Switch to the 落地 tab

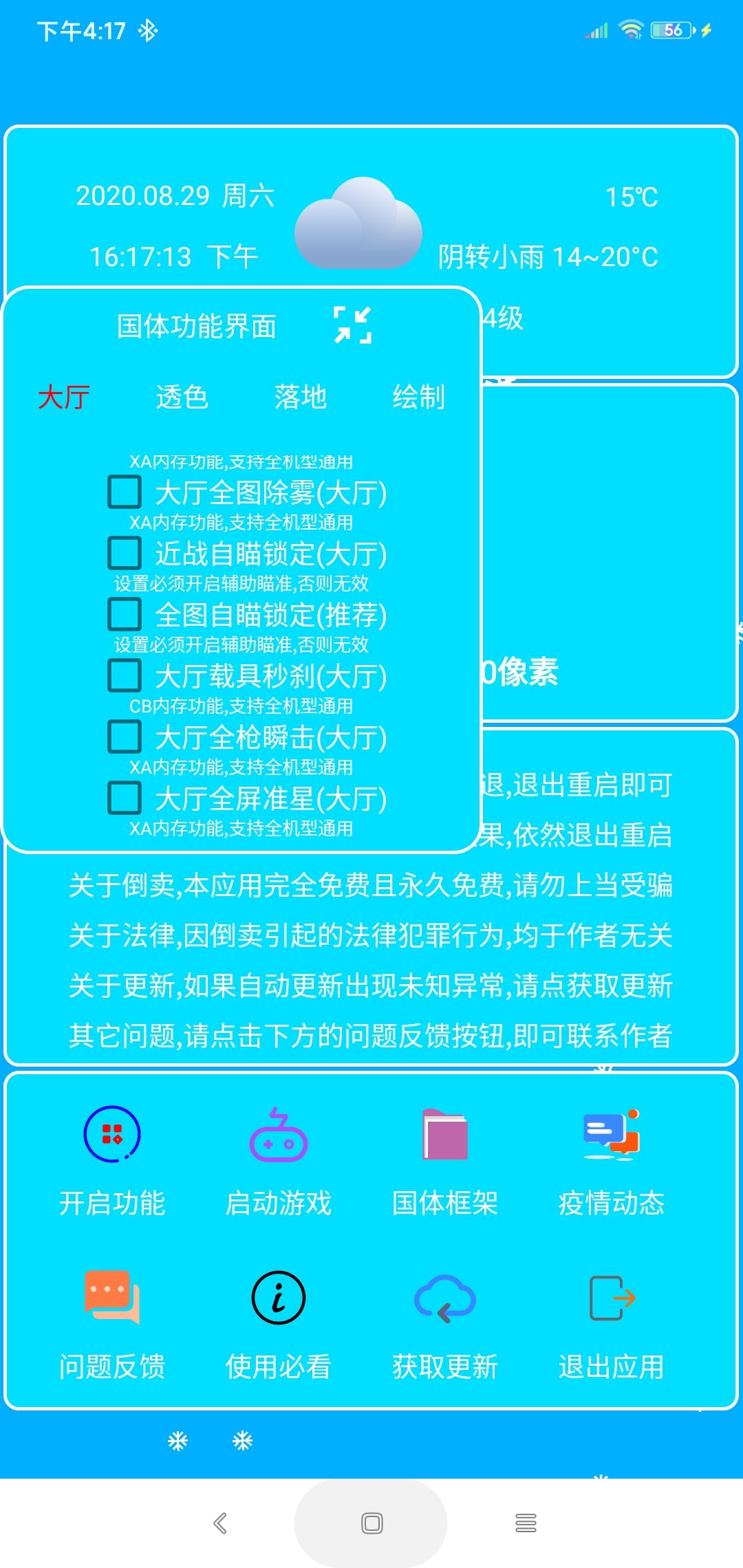300,397
